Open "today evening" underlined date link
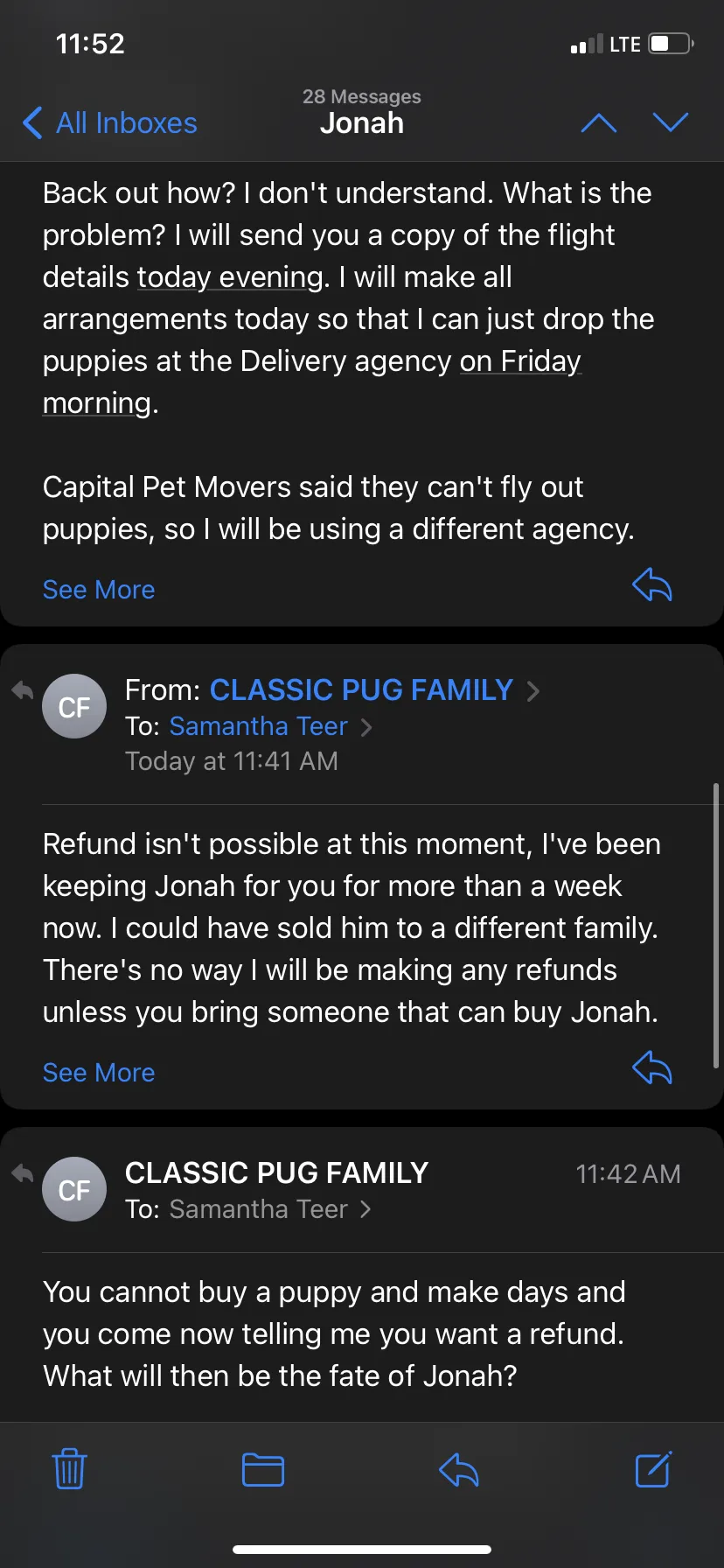724x1568 pixels. click(231, 277)
